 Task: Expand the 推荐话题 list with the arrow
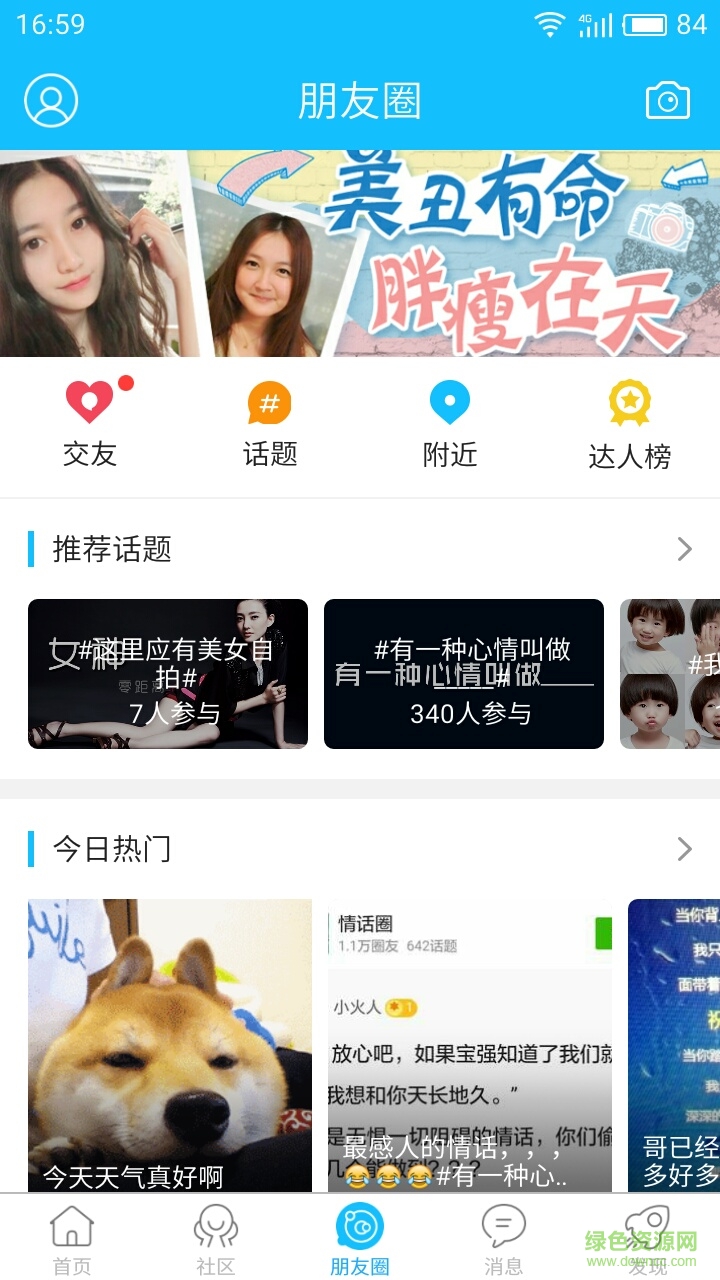(x=684, y=549)
